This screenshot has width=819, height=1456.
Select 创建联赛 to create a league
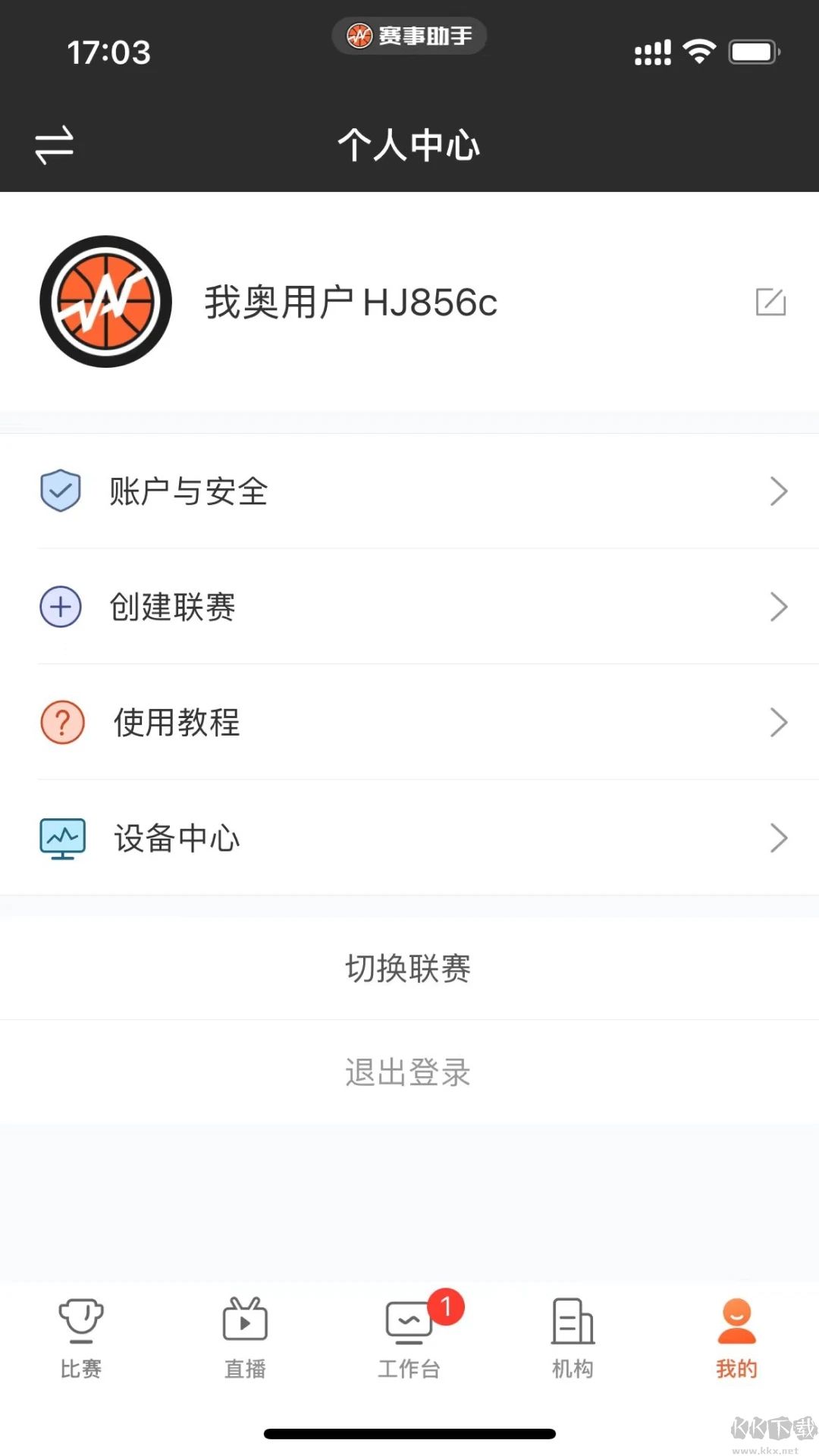[409, 607]
